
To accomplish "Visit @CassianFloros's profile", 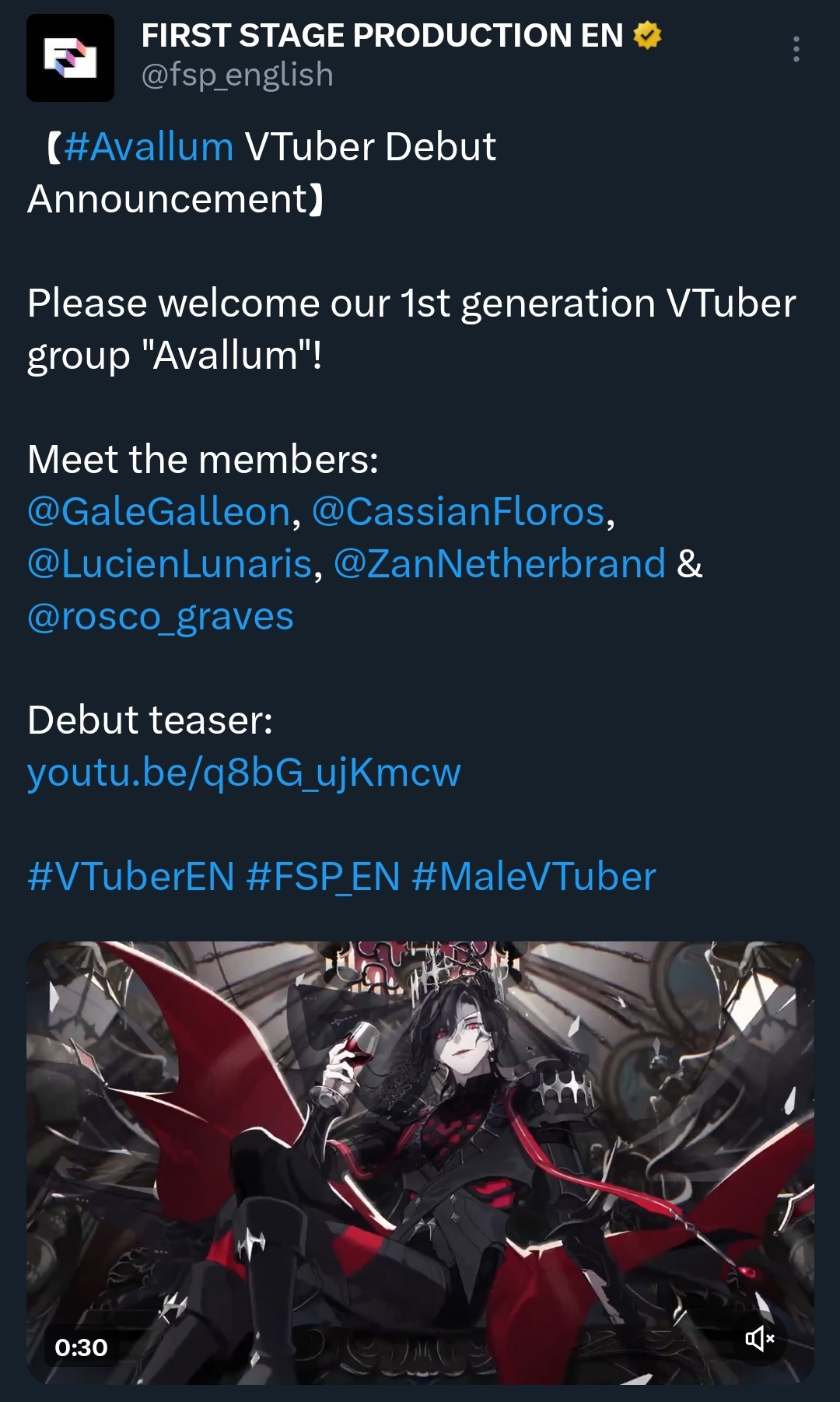I will click(x=458, y=511).
